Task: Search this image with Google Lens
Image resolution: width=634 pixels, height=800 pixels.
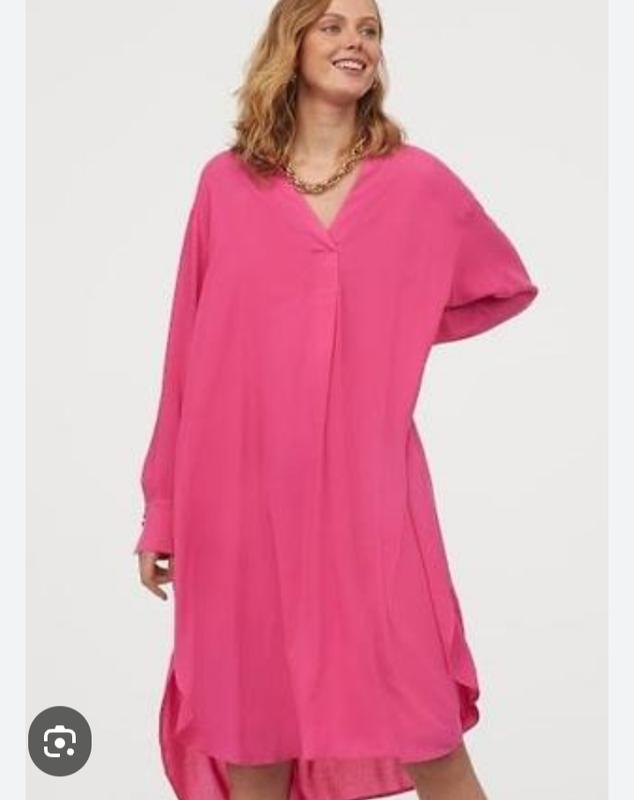Action: pos(60,741)
